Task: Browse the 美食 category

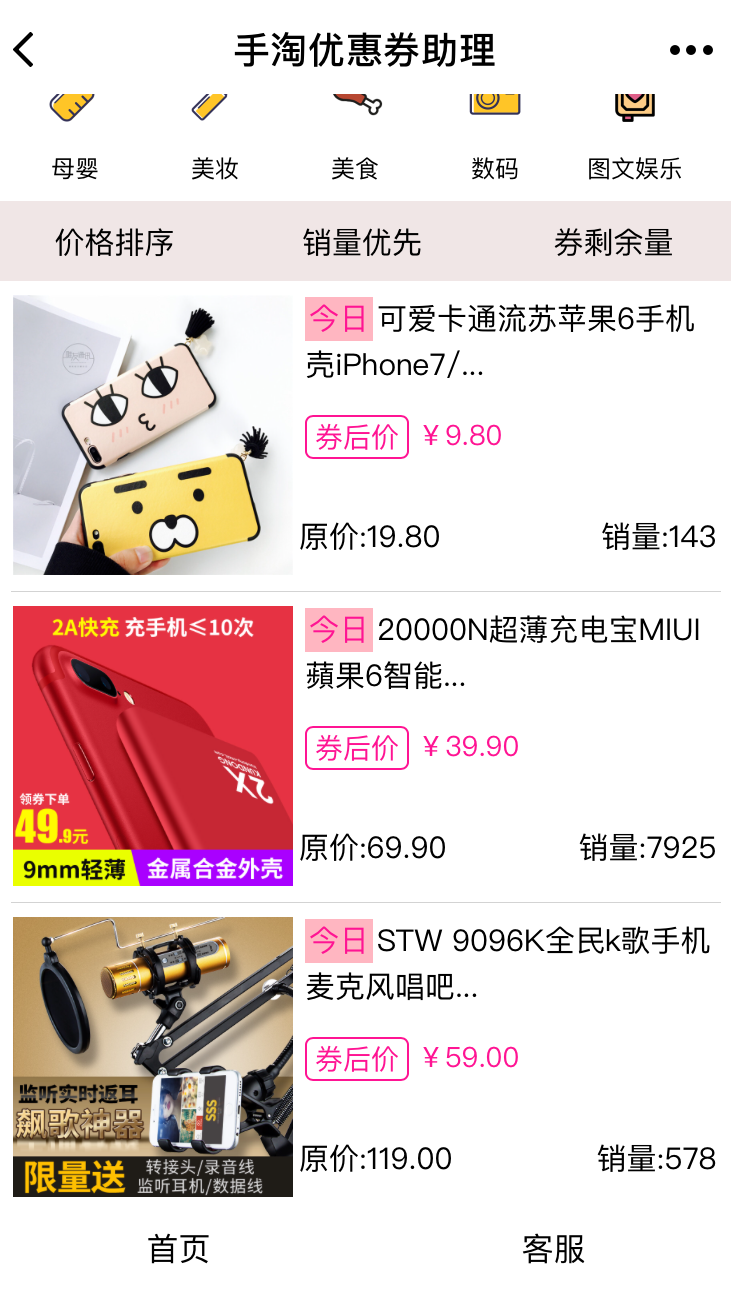Action: [355, 138]
